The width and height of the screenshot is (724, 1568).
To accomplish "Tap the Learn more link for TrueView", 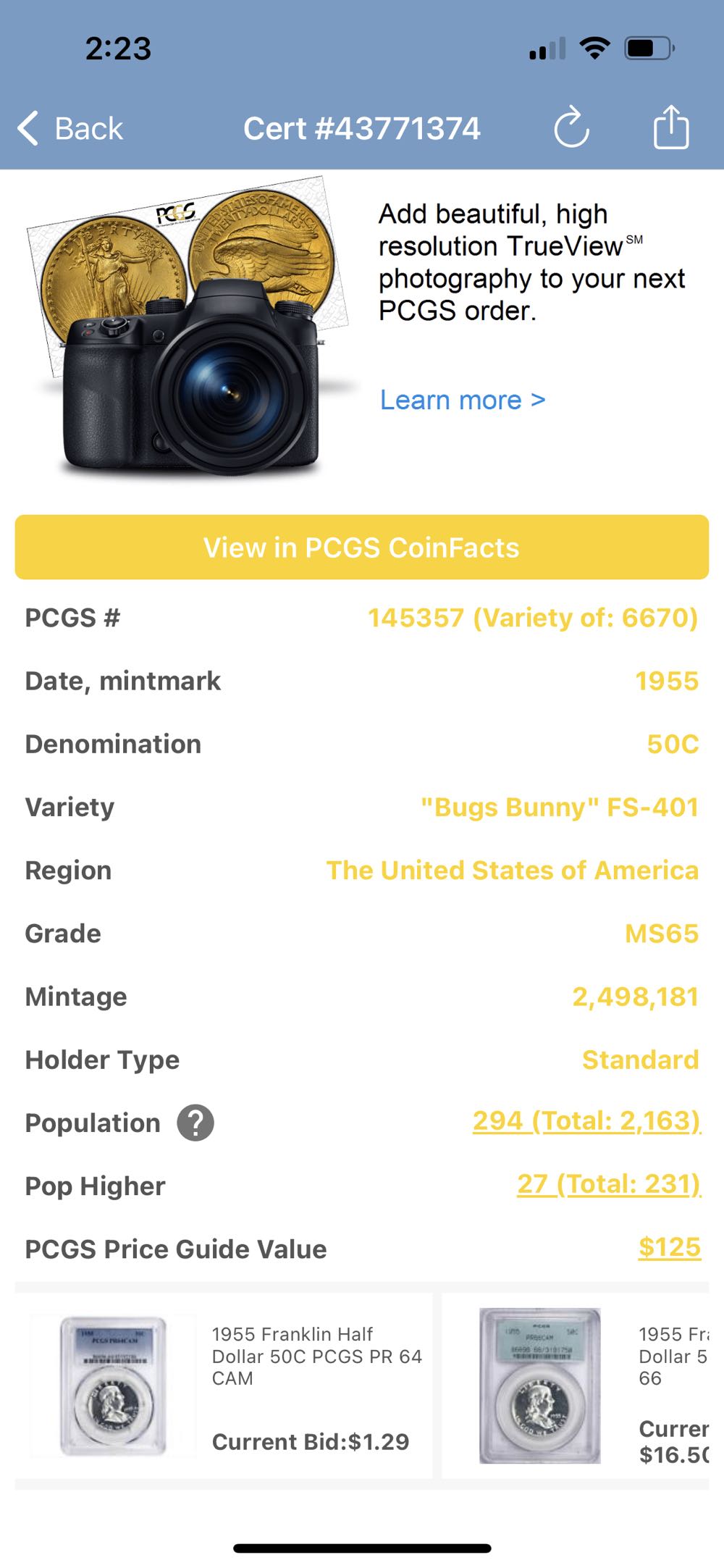I will point(462,400).
